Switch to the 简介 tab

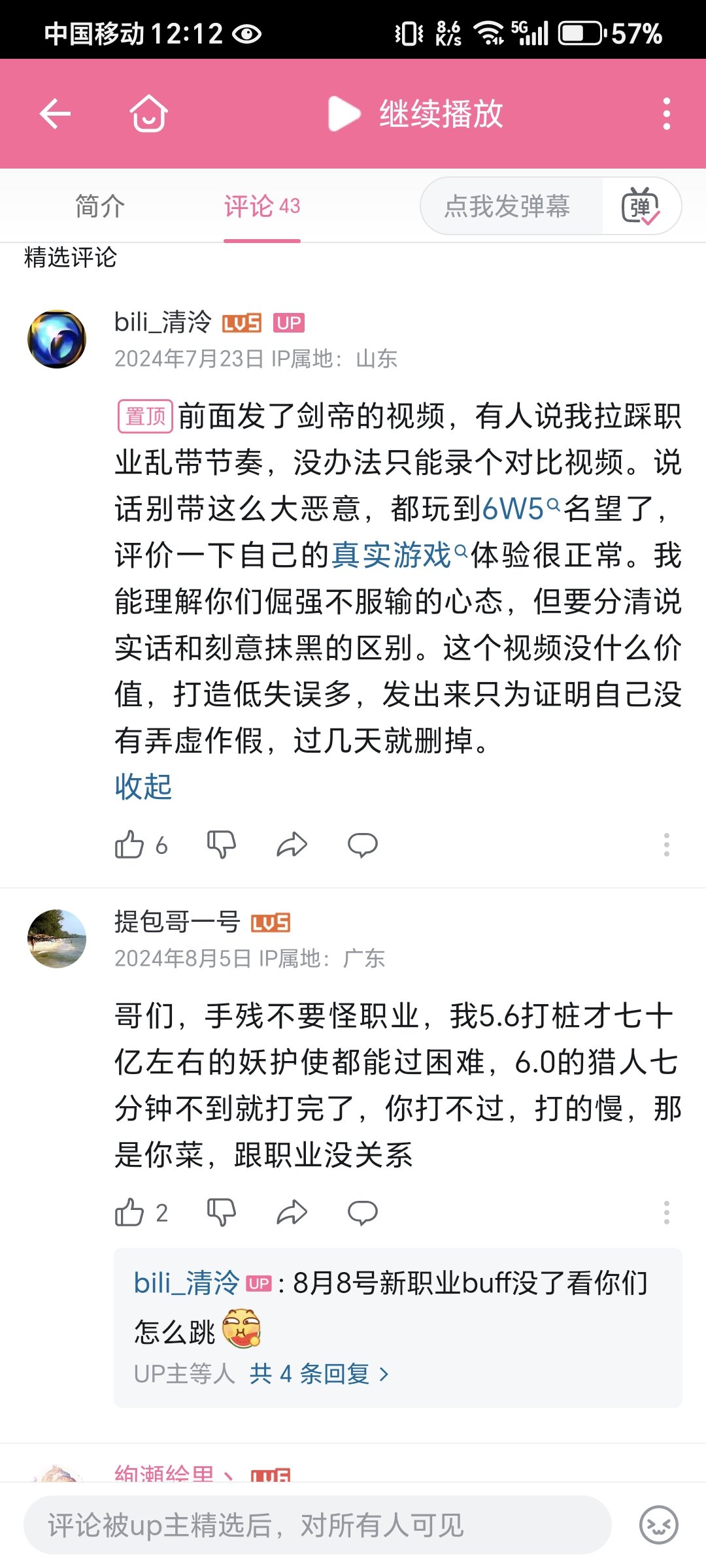click(99, 206)
